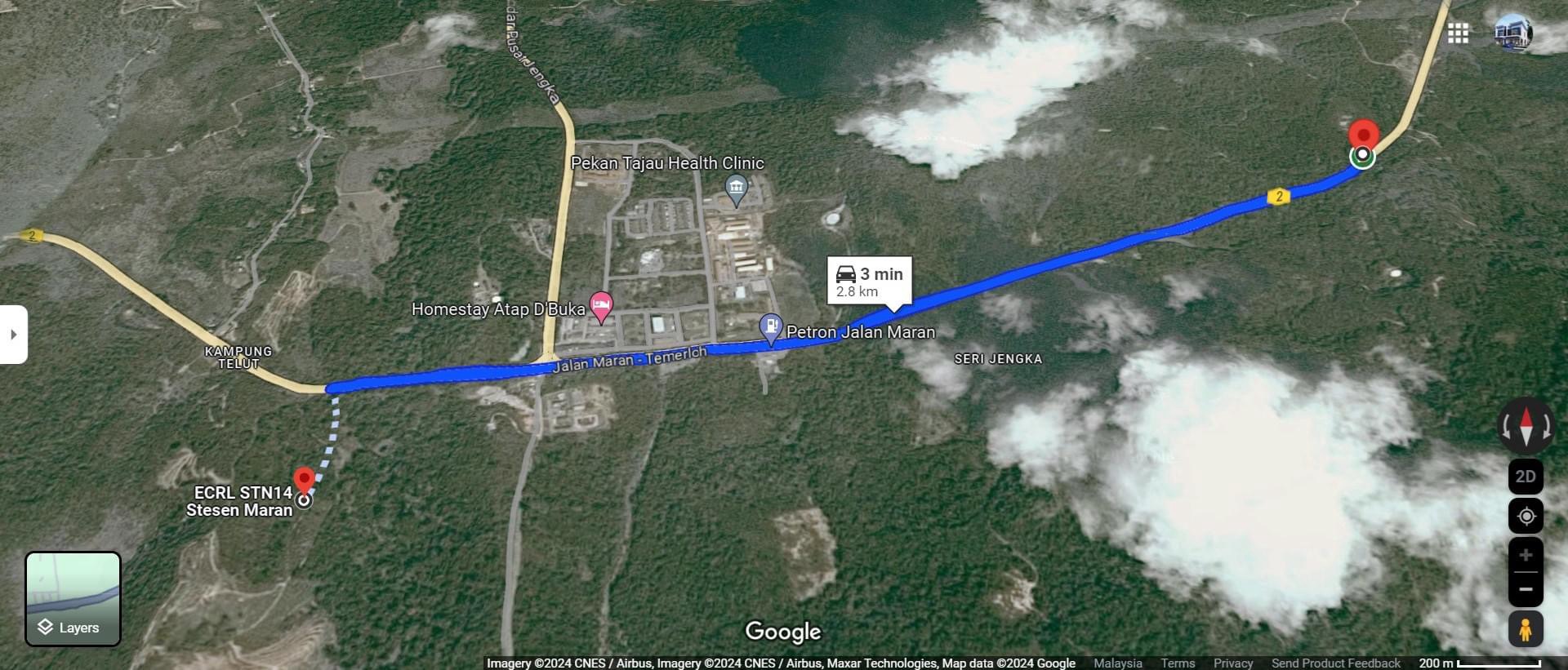Open the Pekan Tajau Health Clinic marker
This screenshot has height=670, width=1568.
[x=736, y=189]
